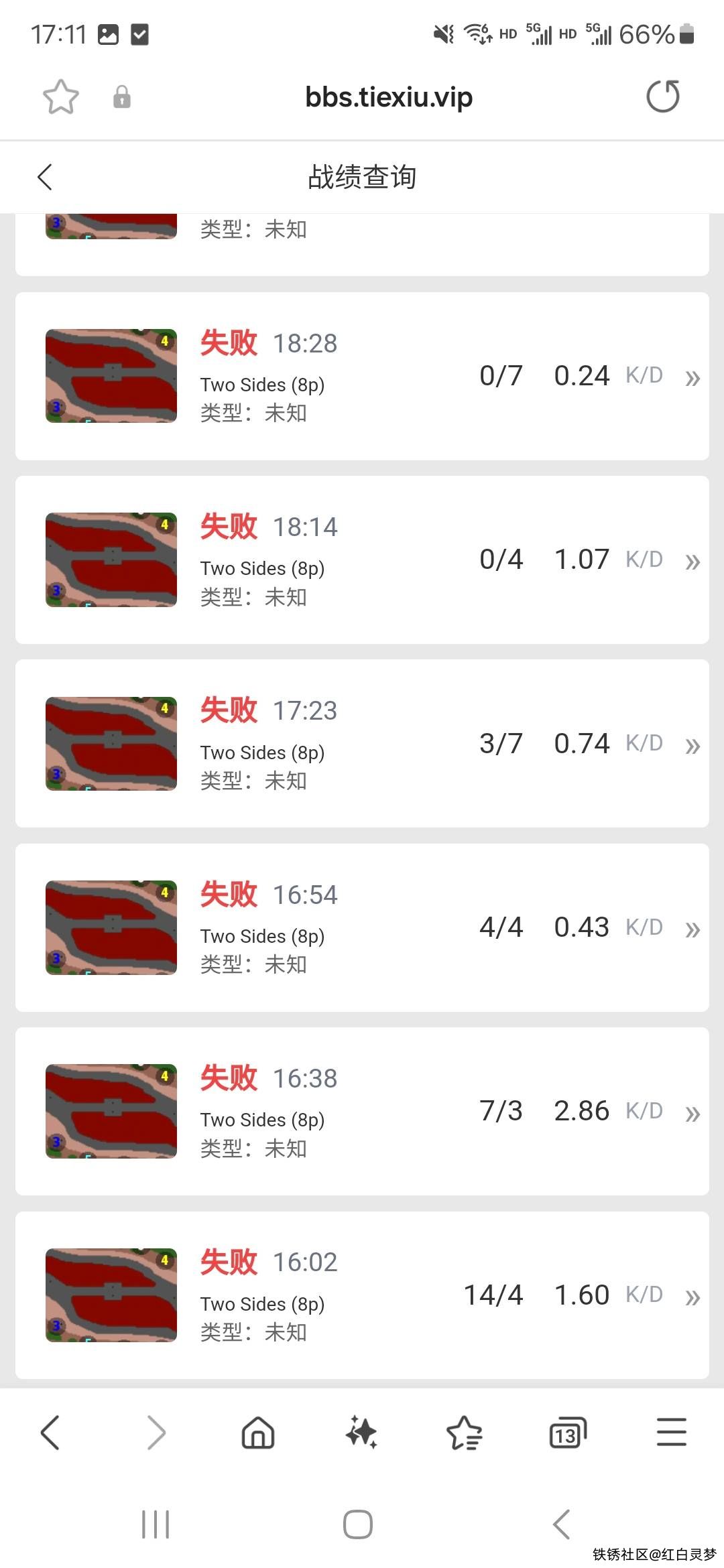Bookmark this page with the star icon
Image resolution: width=724 pixels, height=1568 pixels.
coord(61,97)
